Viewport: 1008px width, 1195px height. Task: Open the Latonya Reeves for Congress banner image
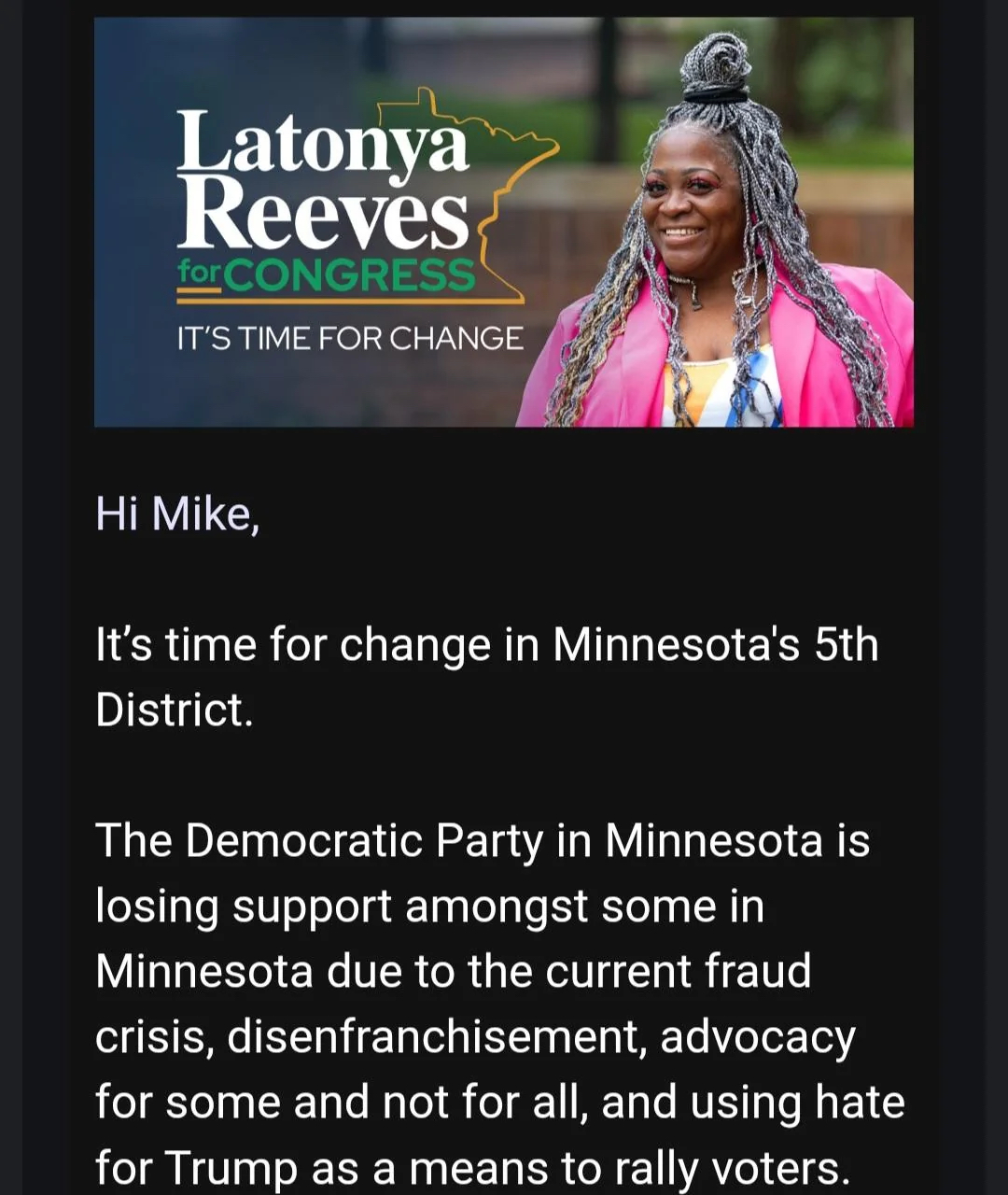coord(504,222)
